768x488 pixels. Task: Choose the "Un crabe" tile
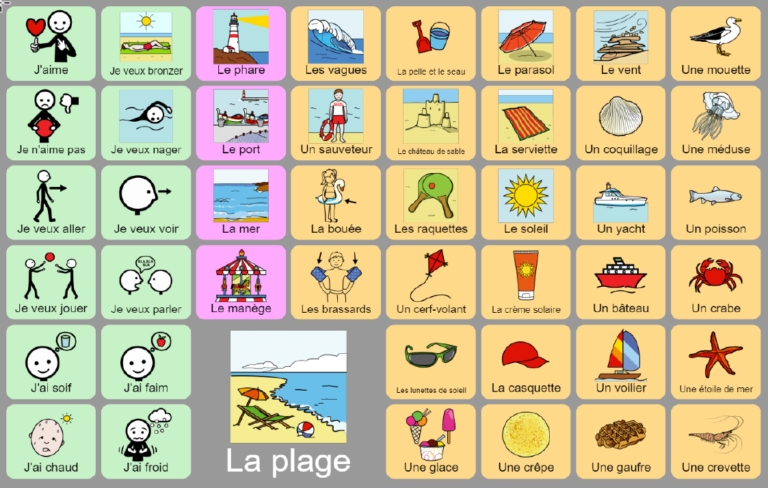point(715,281)
